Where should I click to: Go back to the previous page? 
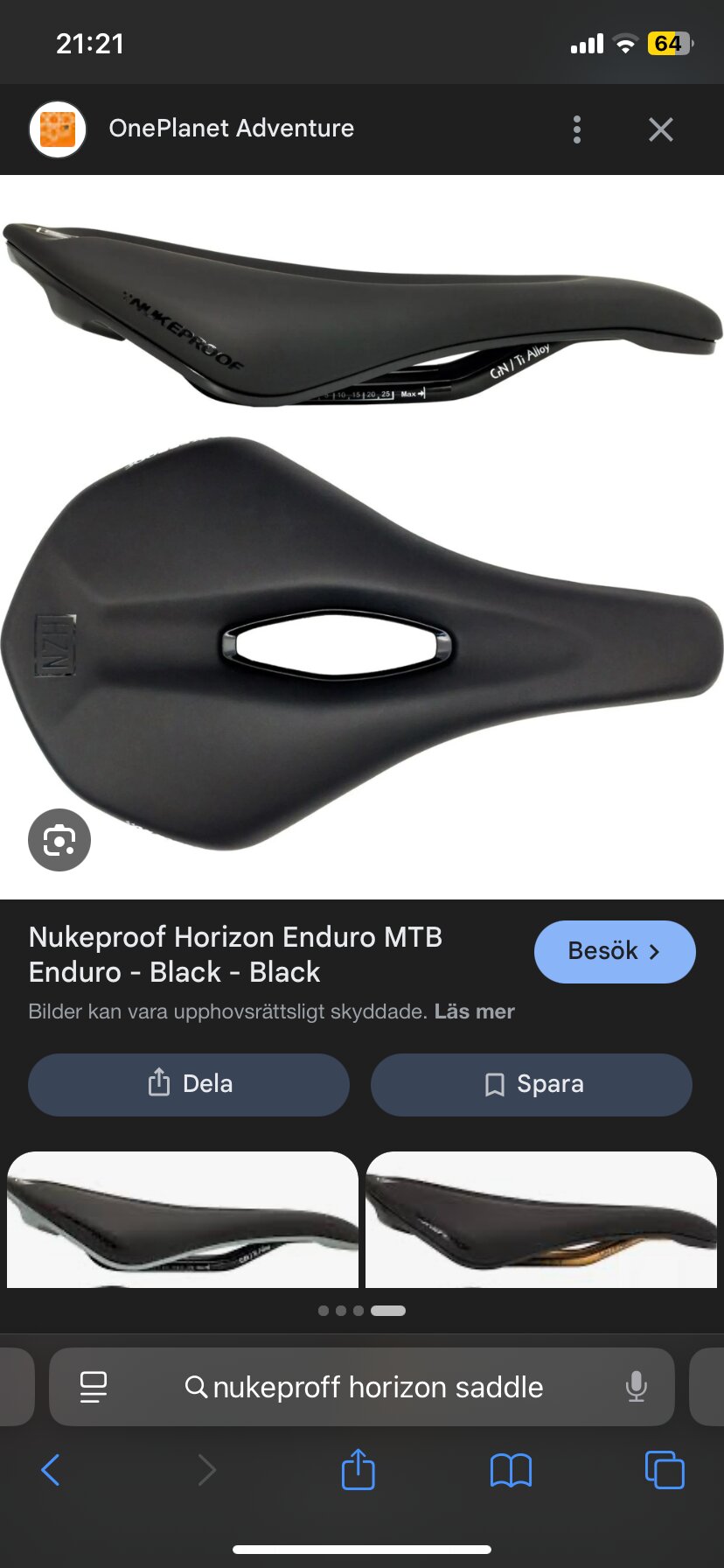click(51, 1470)
